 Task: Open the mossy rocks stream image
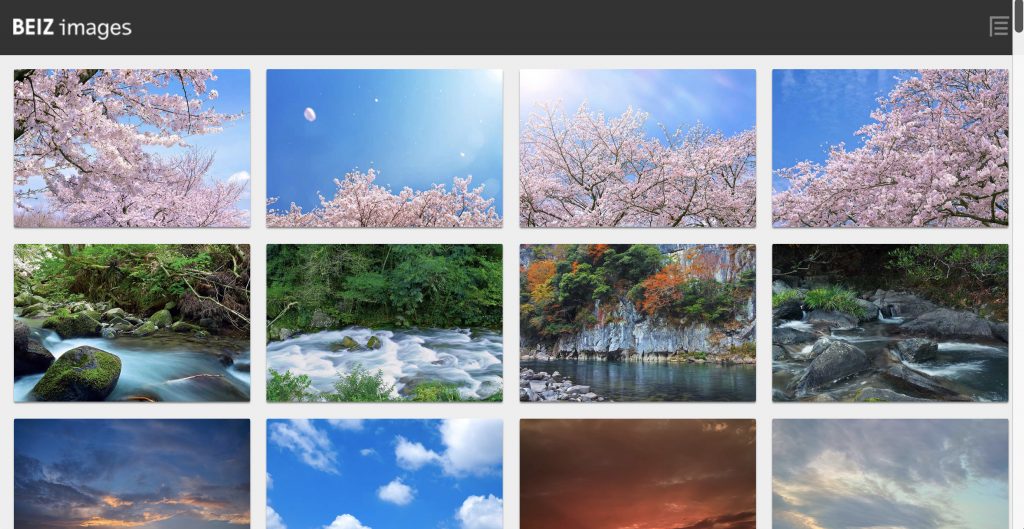tap(132, 323)
